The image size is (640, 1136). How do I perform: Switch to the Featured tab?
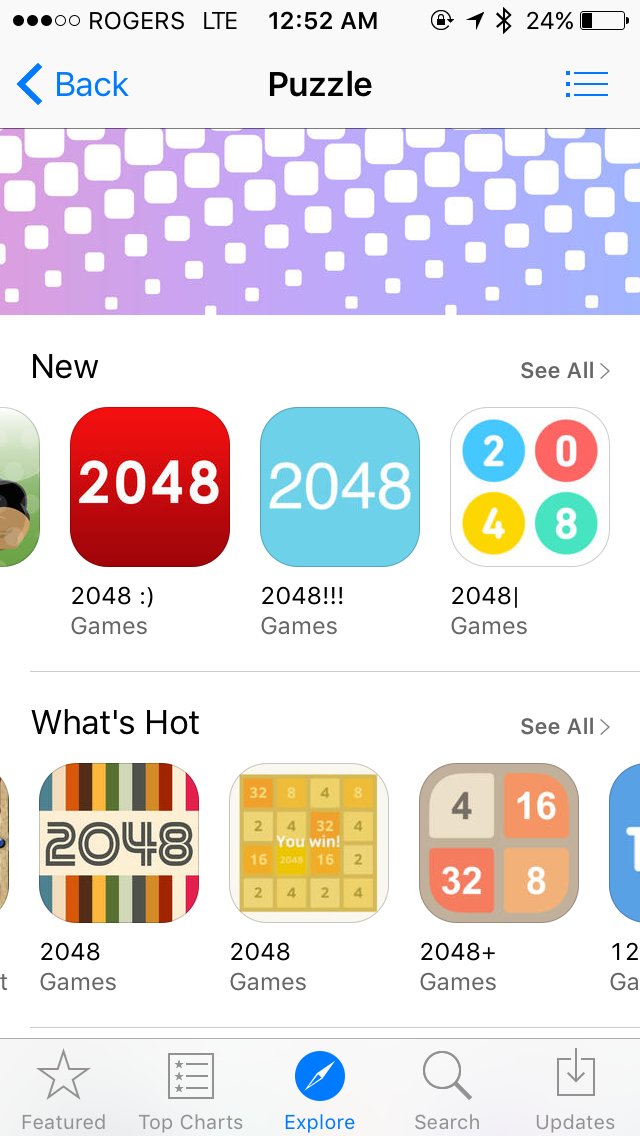63,1089
